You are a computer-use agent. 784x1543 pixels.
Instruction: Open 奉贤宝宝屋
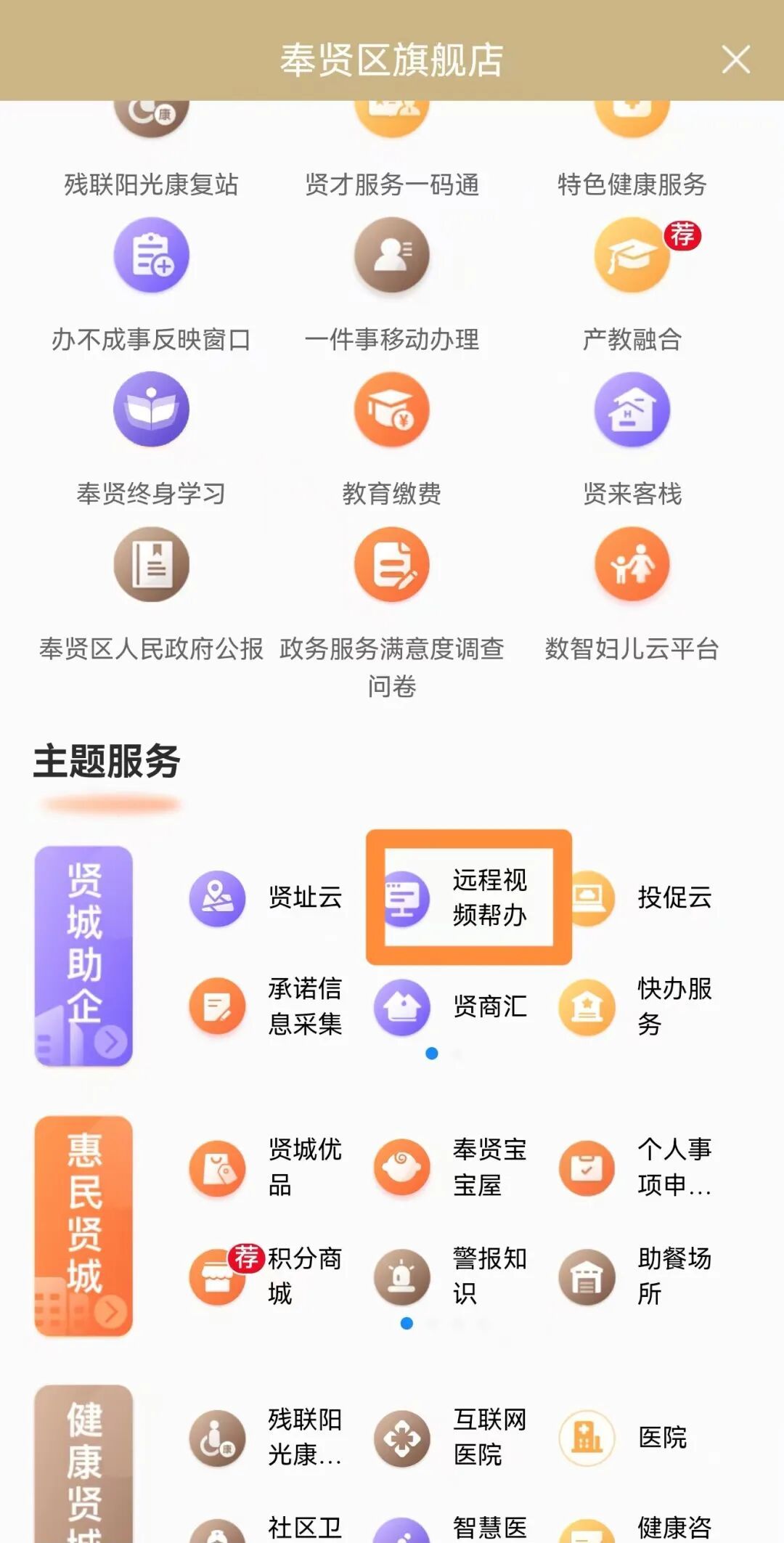(x=452, y=1168)
